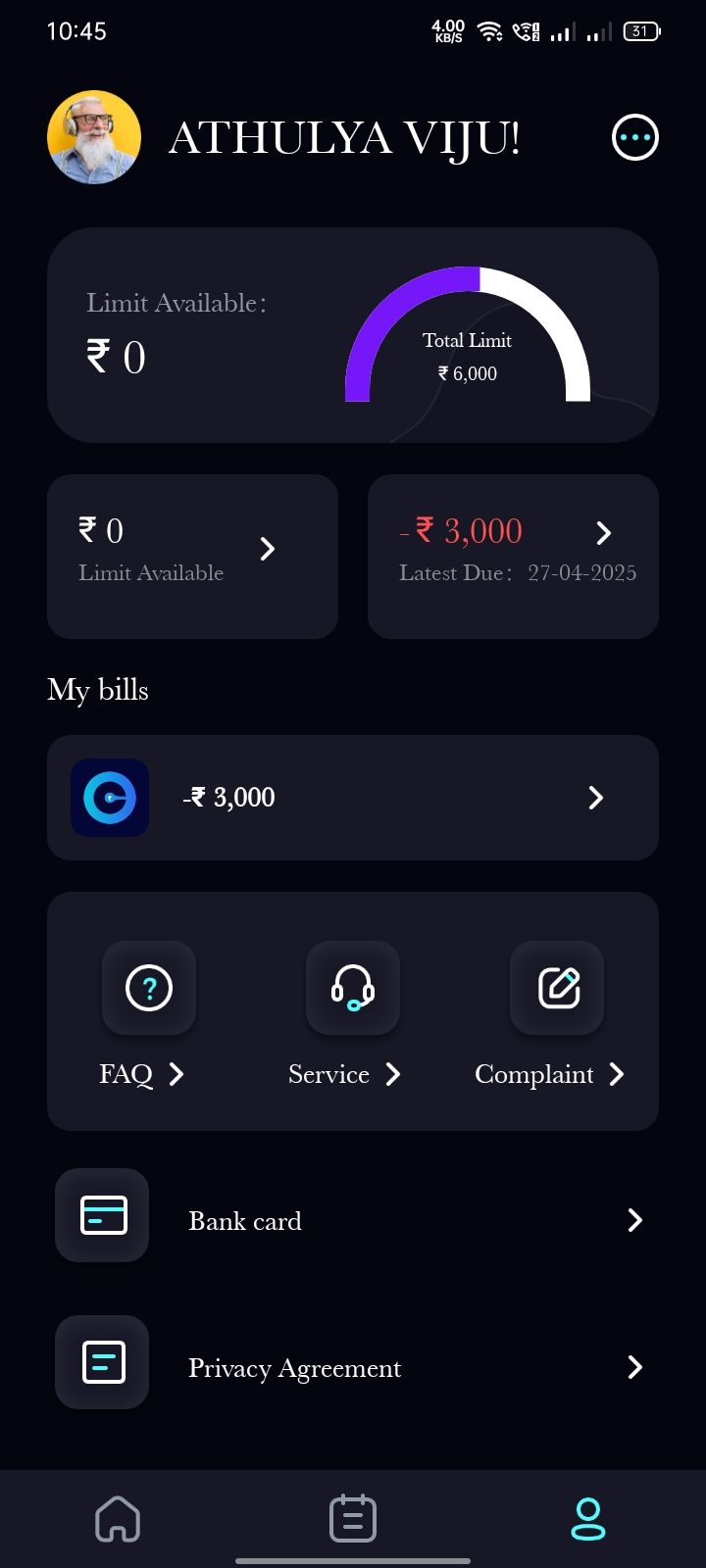Tap the profile avatar photo
Image resolution: width=706 pixels, height=1568 pixels.
click(x=94, y=138)
